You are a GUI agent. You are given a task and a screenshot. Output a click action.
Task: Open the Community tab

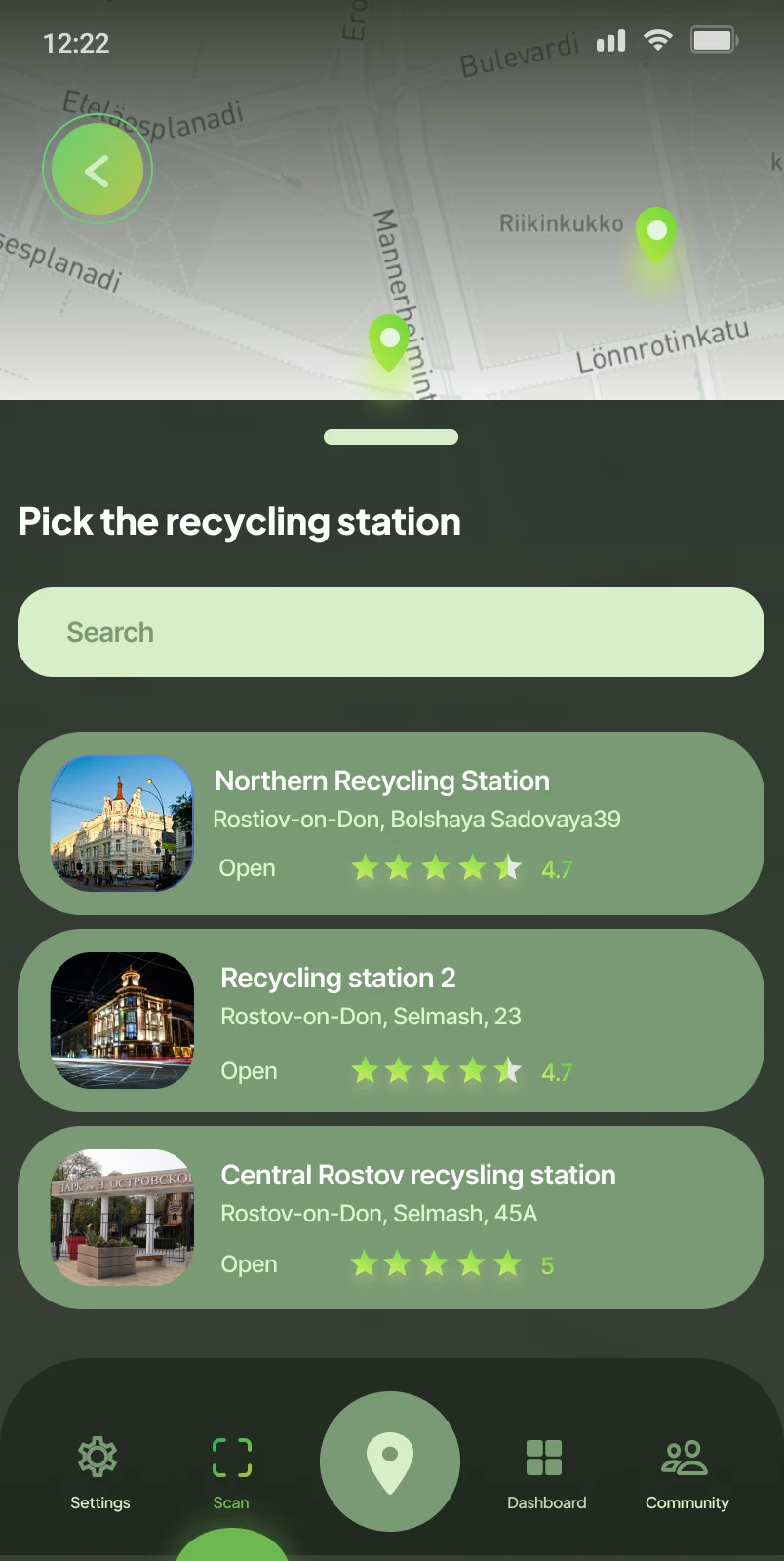click(686, 1473)
